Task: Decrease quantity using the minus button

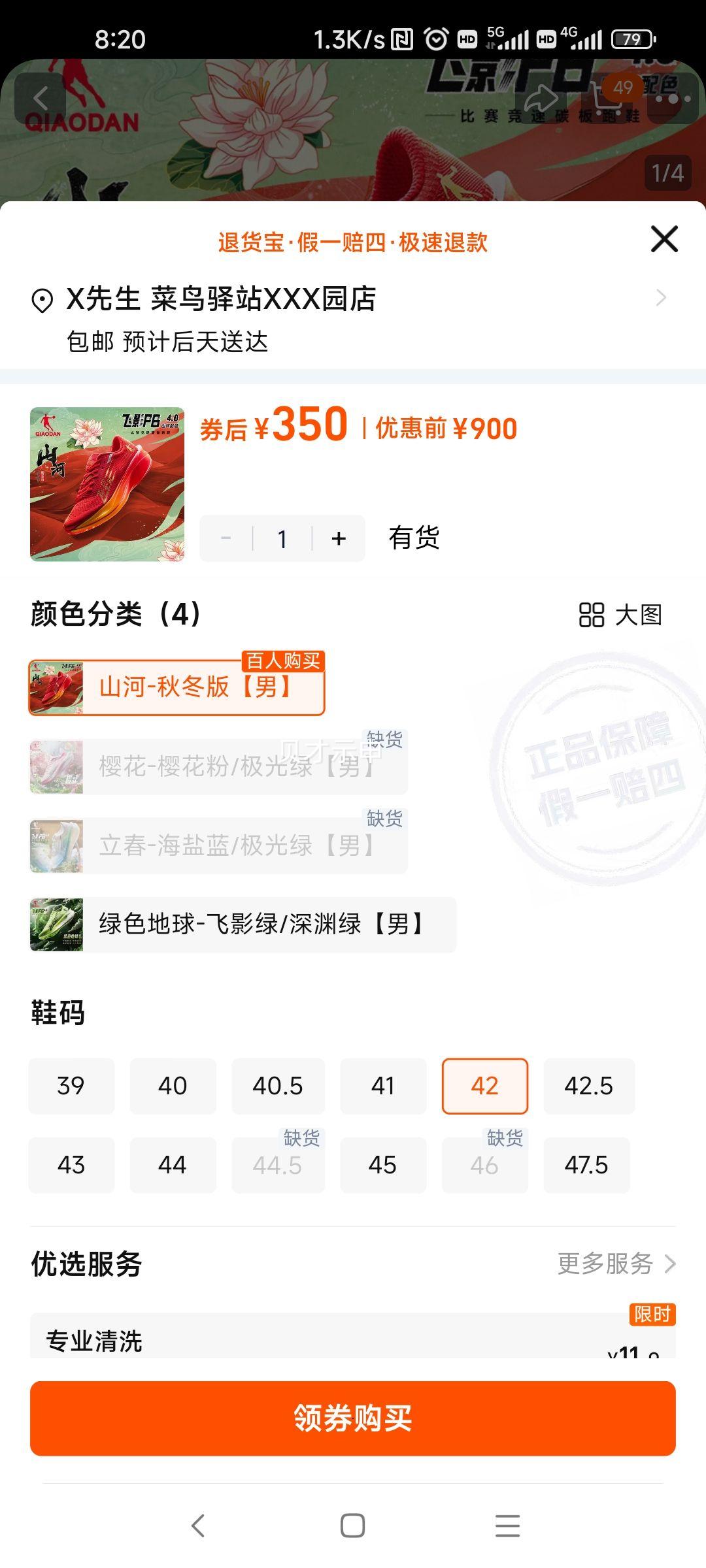Action: pos(227,538)
